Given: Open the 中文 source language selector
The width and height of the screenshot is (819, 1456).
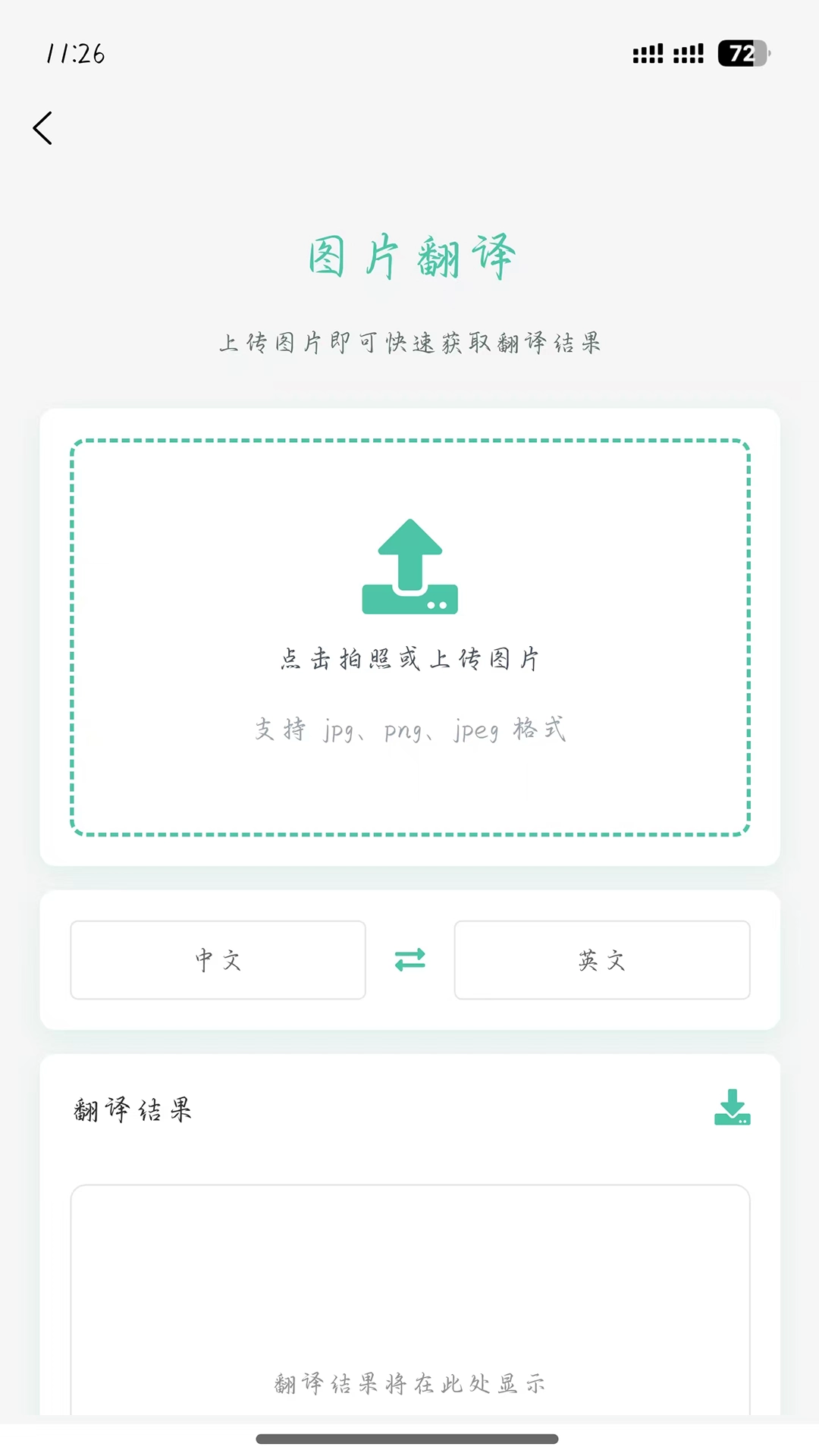Looking at the screenshot, I should click(218, 960).
